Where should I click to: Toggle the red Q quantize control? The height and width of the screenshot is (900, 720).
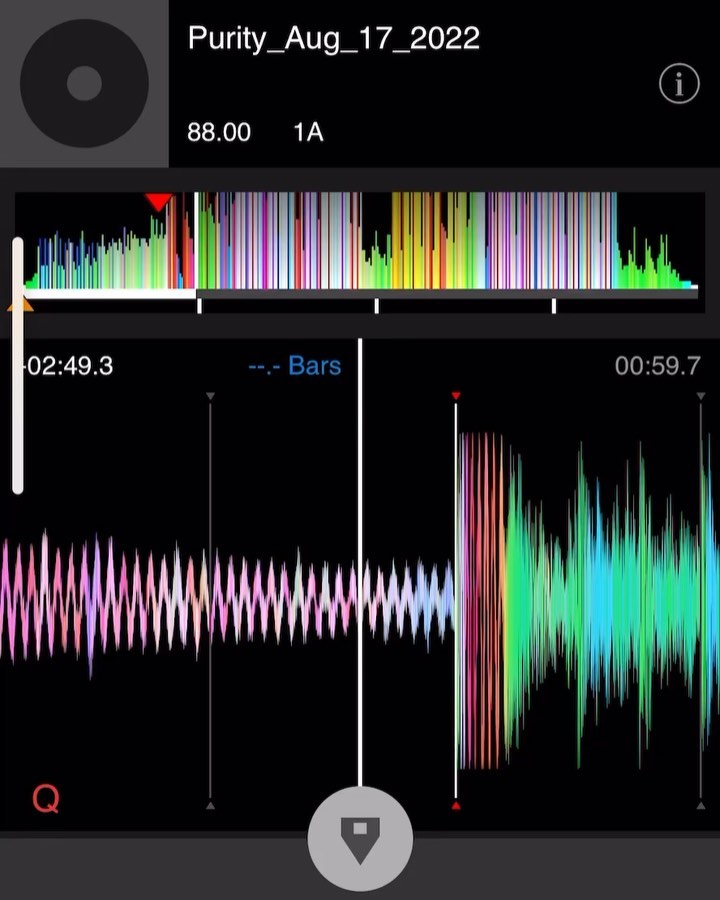click(x=45, y=799)
